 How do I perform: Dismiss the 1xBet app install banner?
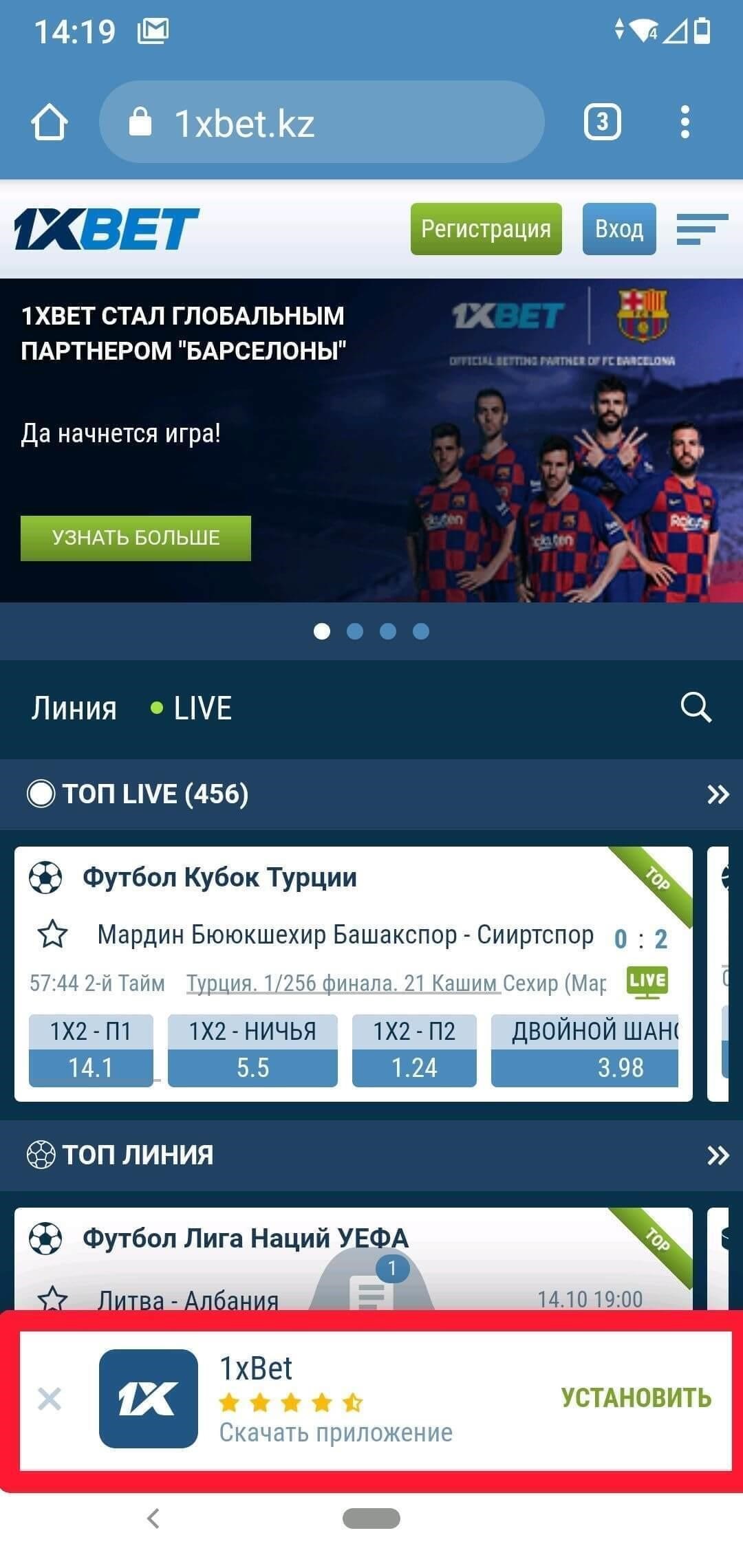[x=50, y=1399]
